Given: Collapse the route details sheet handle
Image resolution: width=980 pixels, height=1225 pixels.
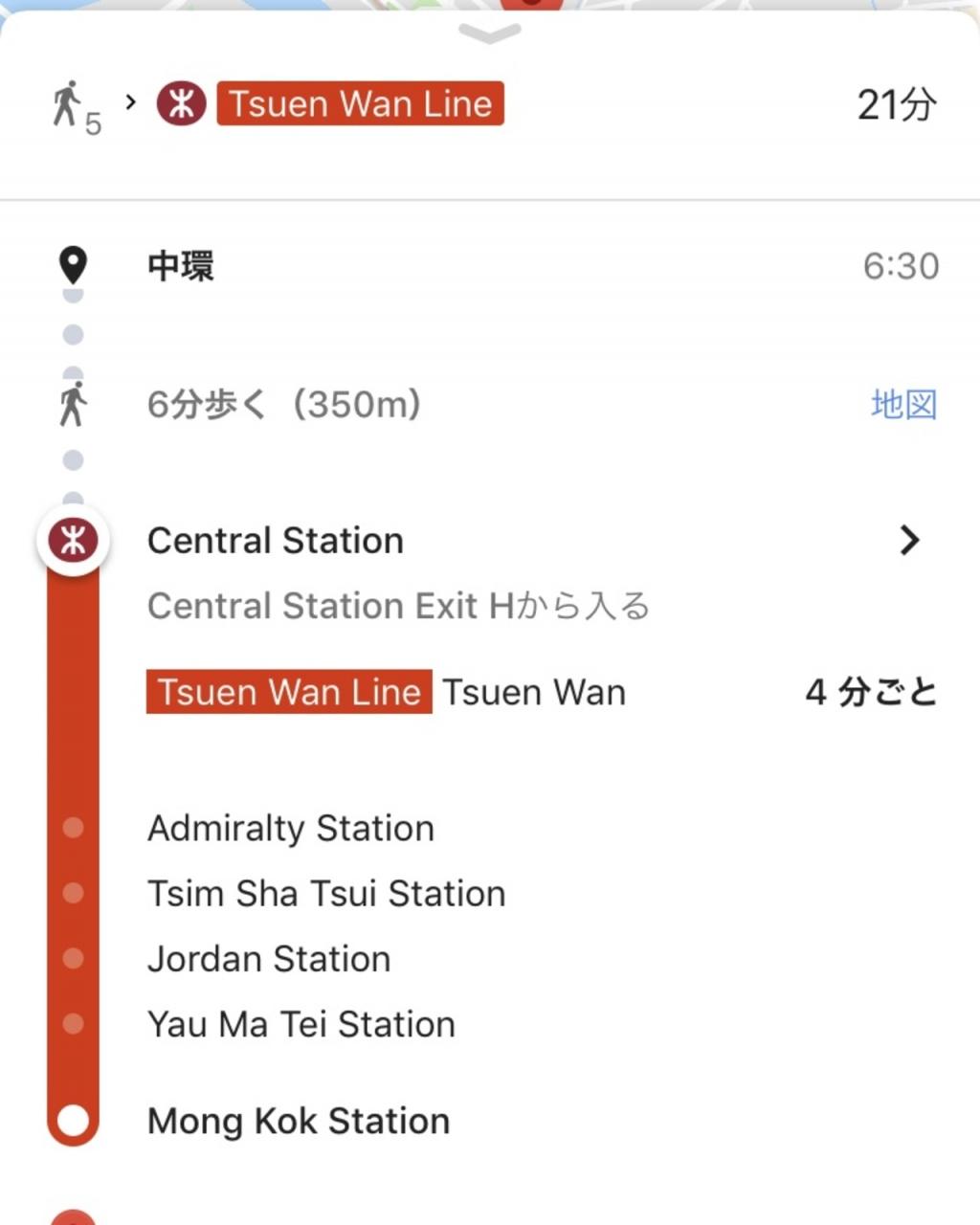Looking at the screenshot, I should [490, 34].
